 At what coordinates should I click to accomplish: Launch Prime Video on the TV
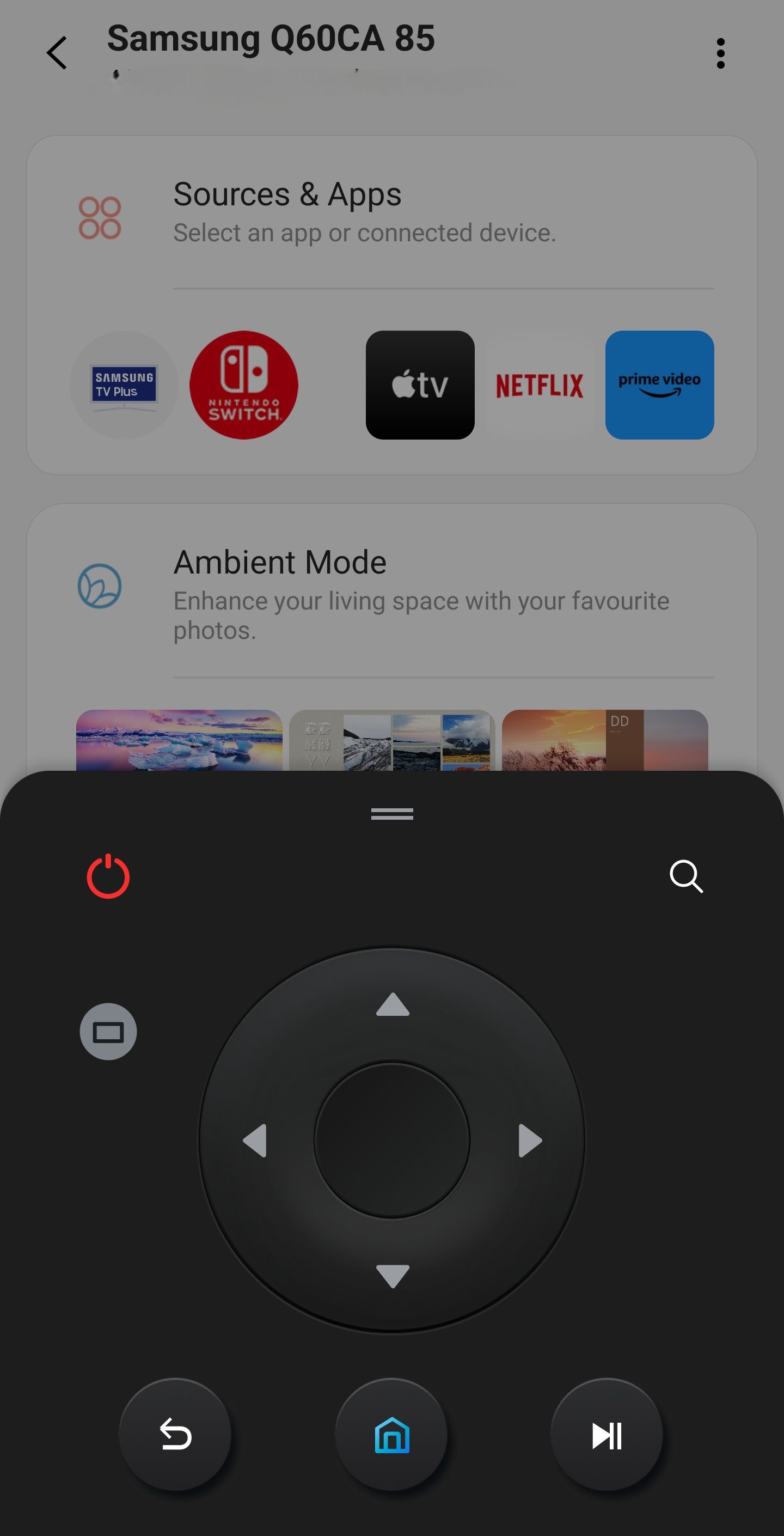659,385
